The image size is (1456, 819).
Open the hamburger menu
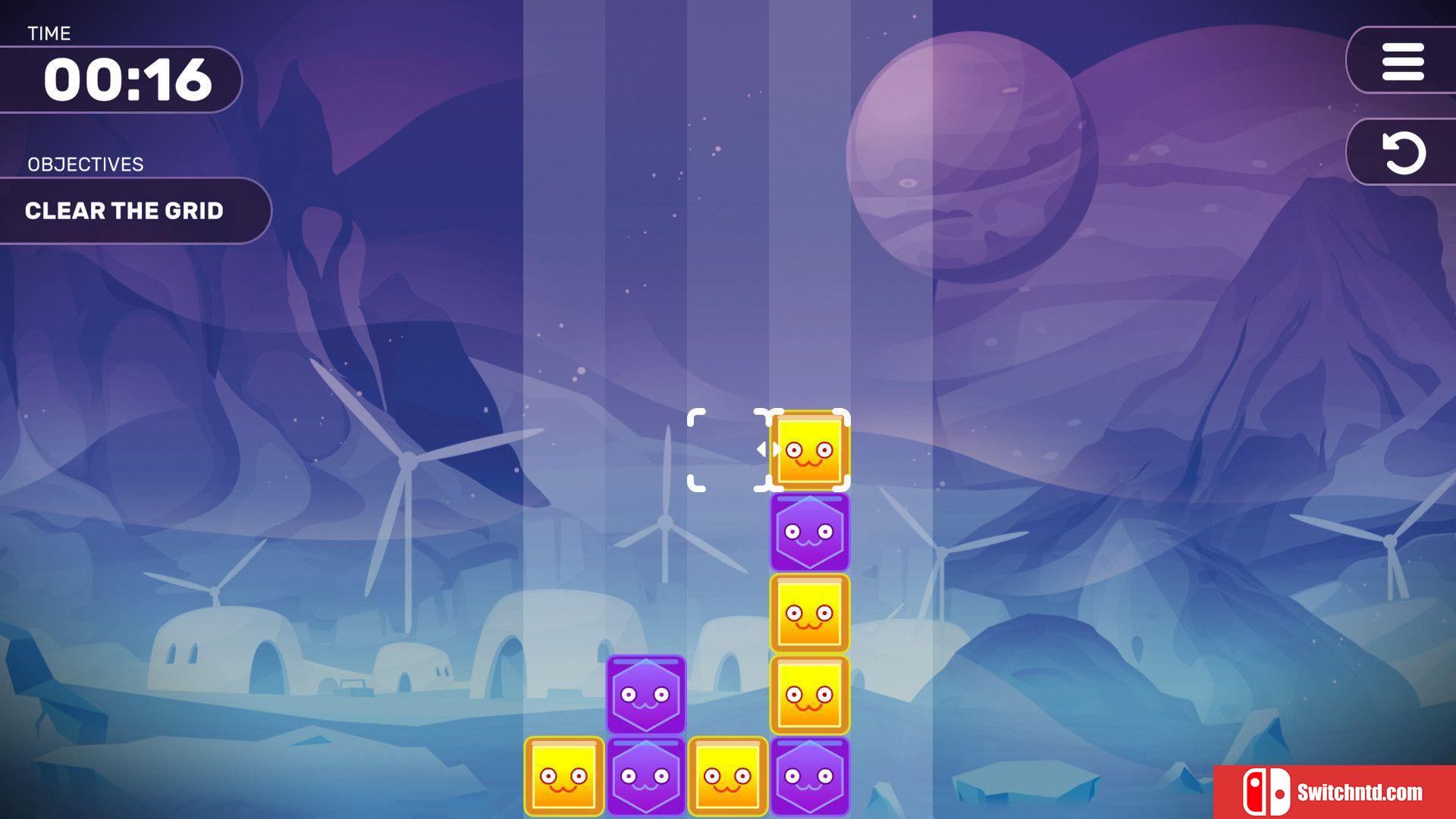(1402, 61)
